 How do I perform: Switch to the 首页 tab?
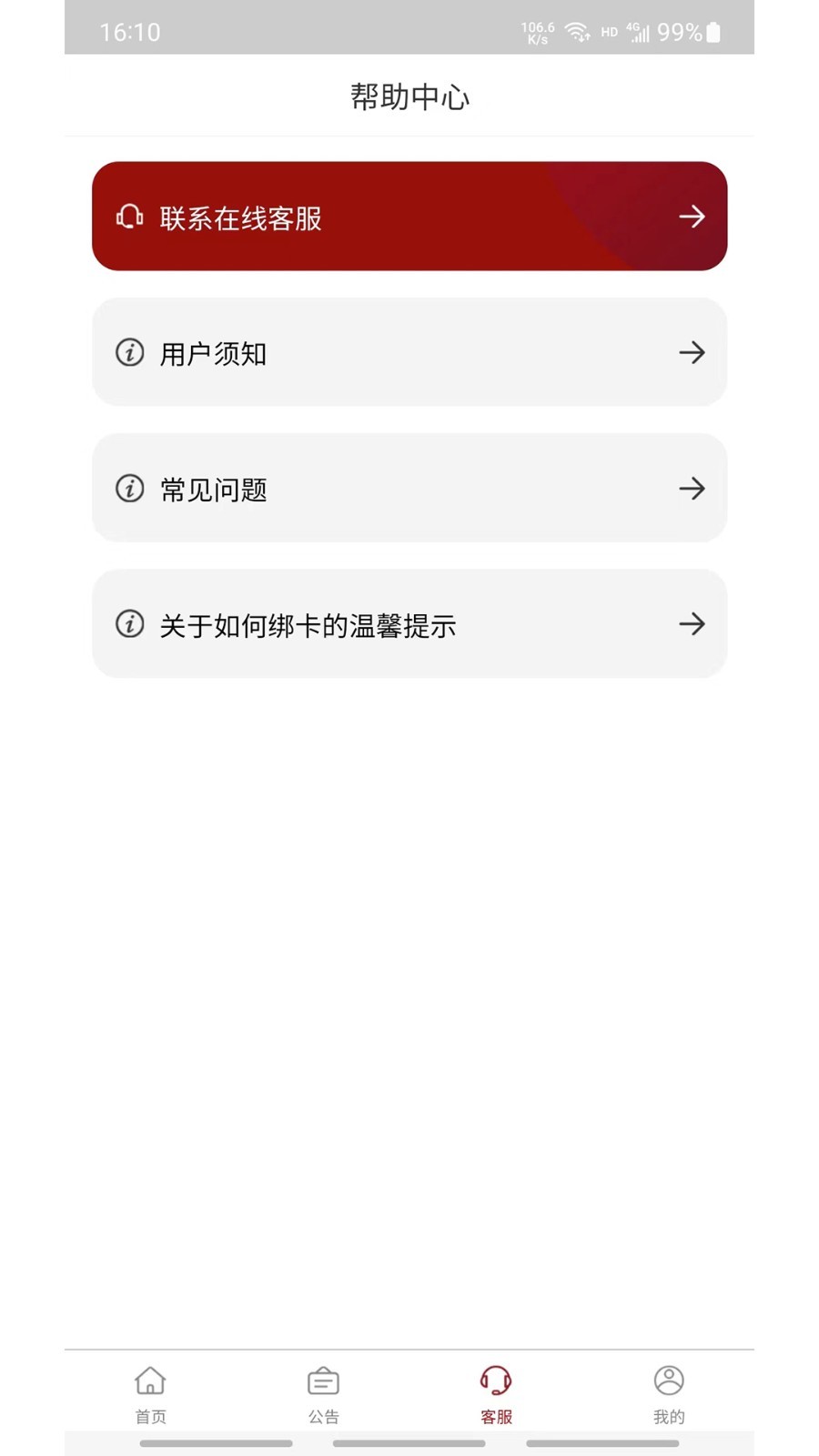point(150,1392)
